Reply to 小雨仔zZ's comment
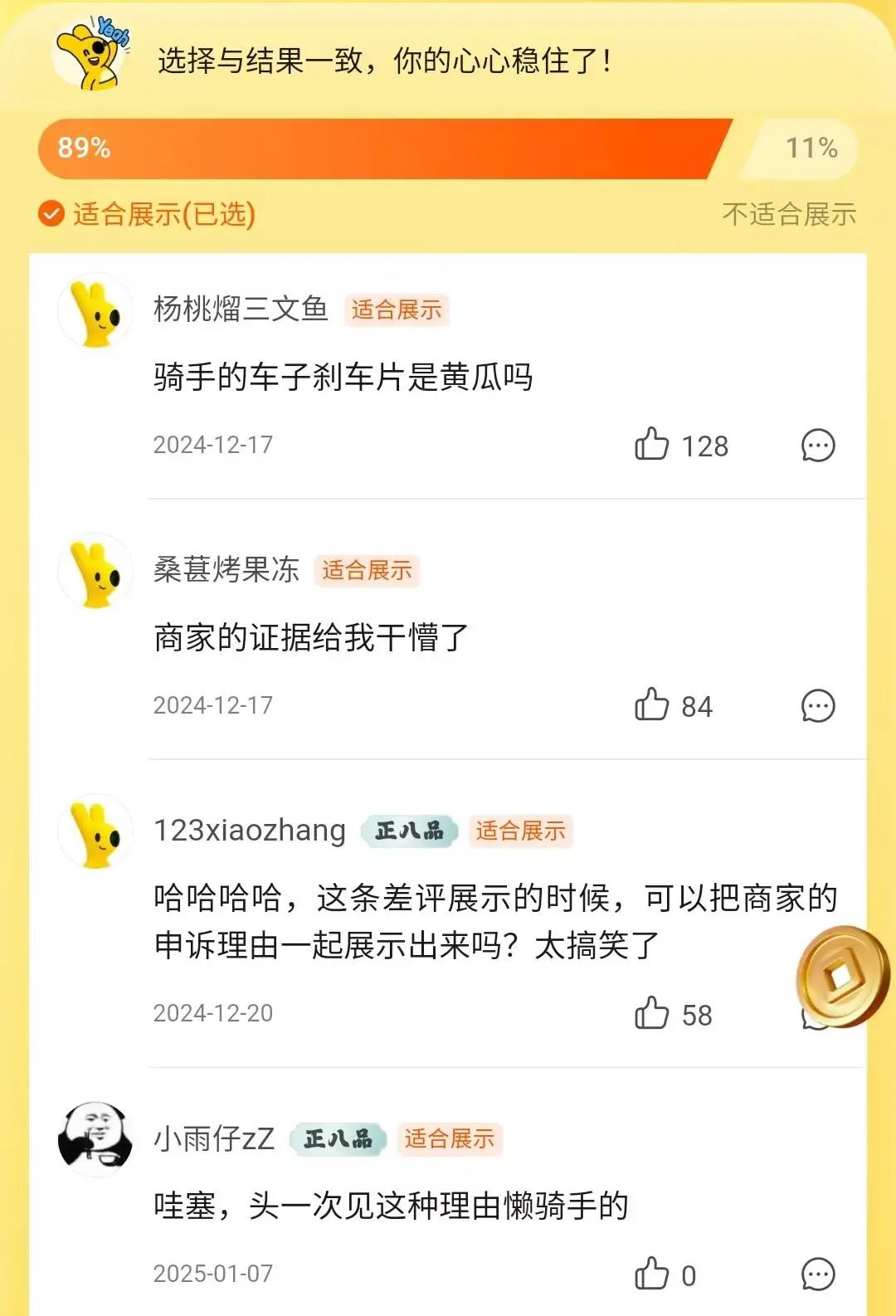 tap(817, 1275)
